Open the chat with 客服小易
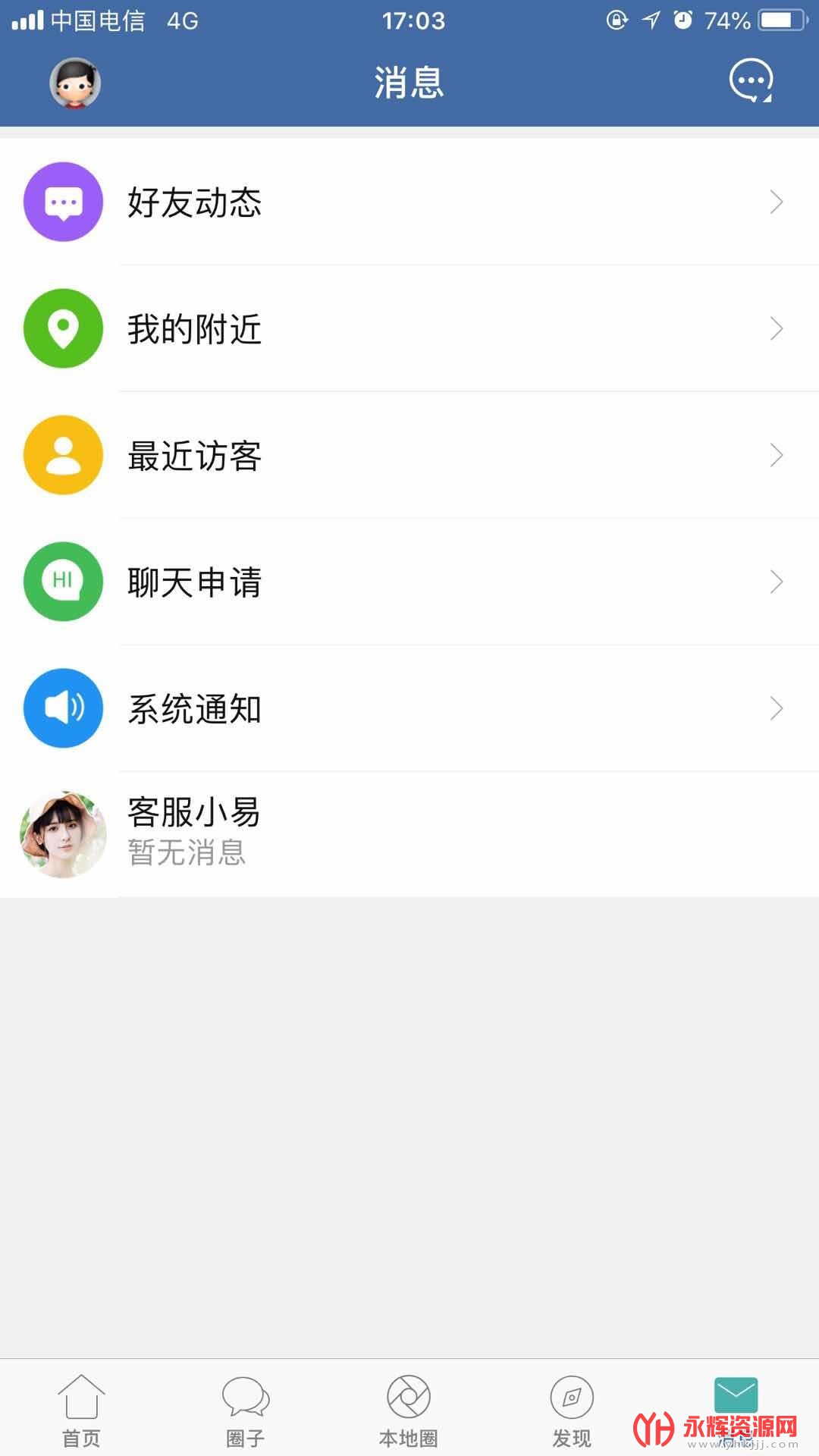 [x=409, y=833]
